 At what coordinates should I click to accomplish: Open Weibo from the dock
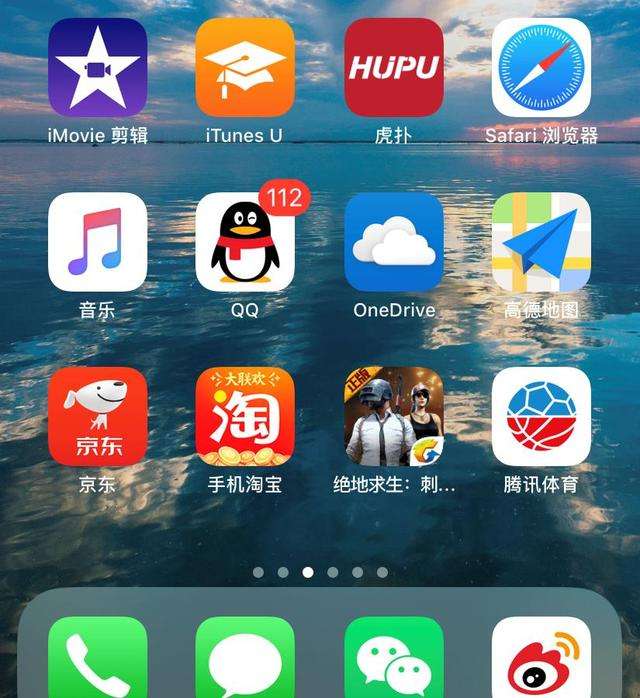click(541, 660)
